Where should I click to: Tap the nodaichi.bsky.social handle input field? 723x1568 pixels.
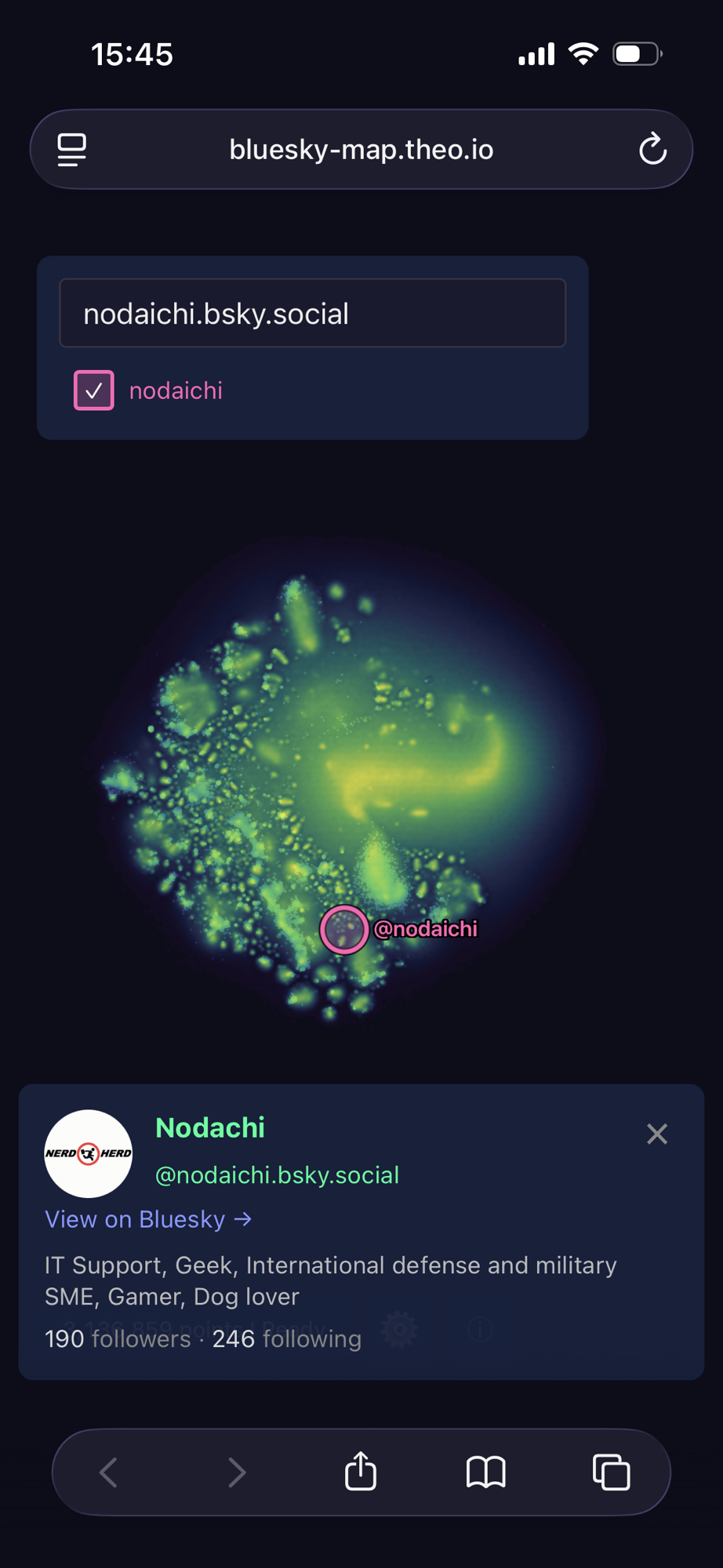(312, 314)
